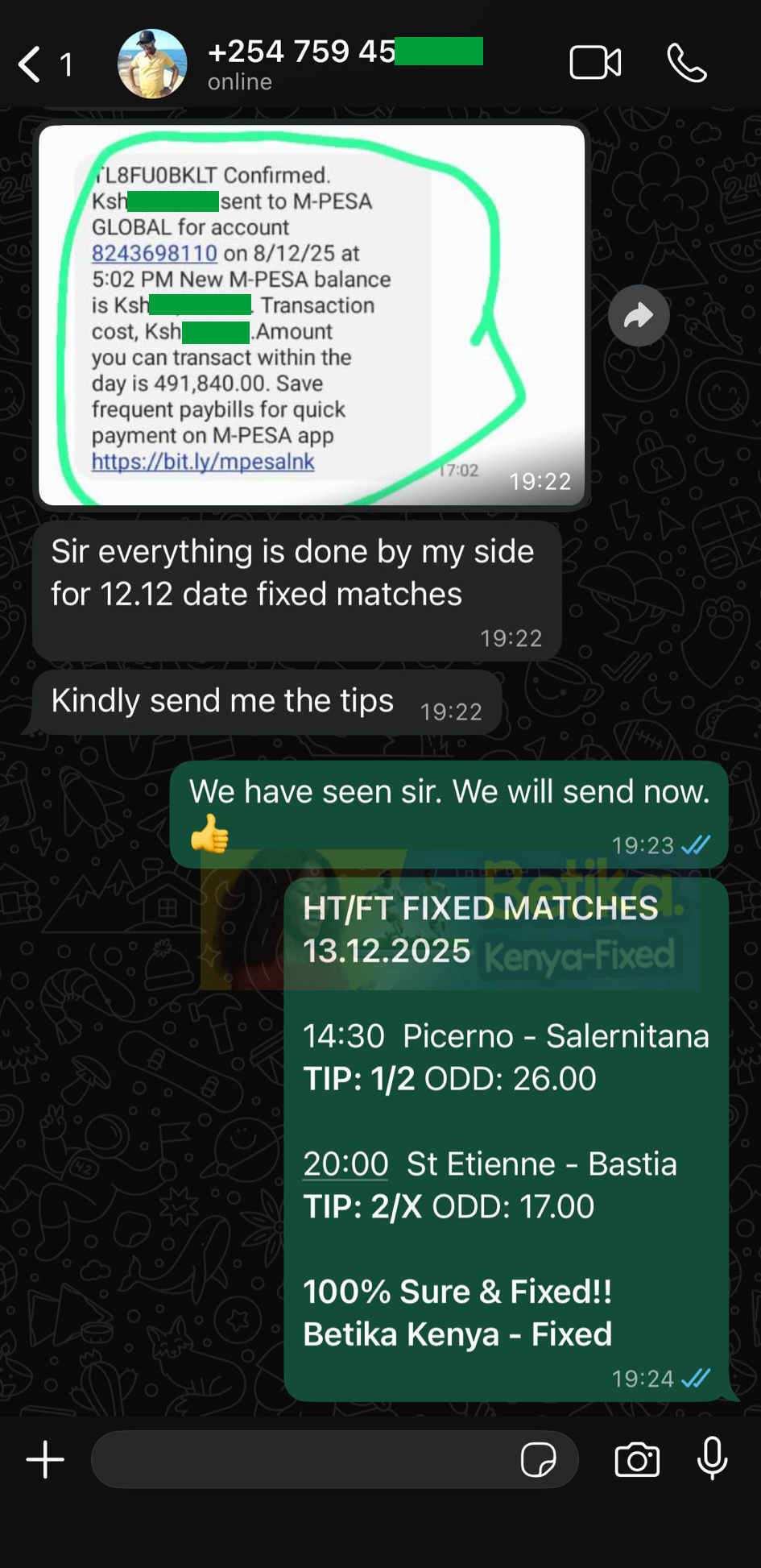Image resolution: width=761 pixels, height=1568 pixels.
Task: Open attachment options with the plus icon
Action: pos(45,1459)
